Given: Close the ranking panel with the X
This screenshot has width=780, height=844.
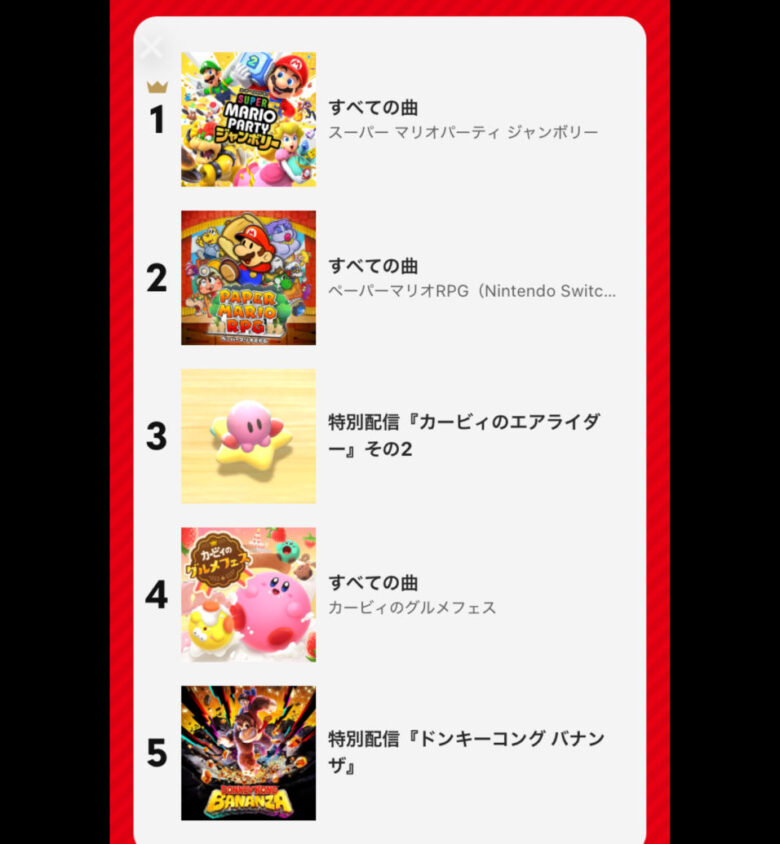Looking at the screenshot, I should pos(152,47).
